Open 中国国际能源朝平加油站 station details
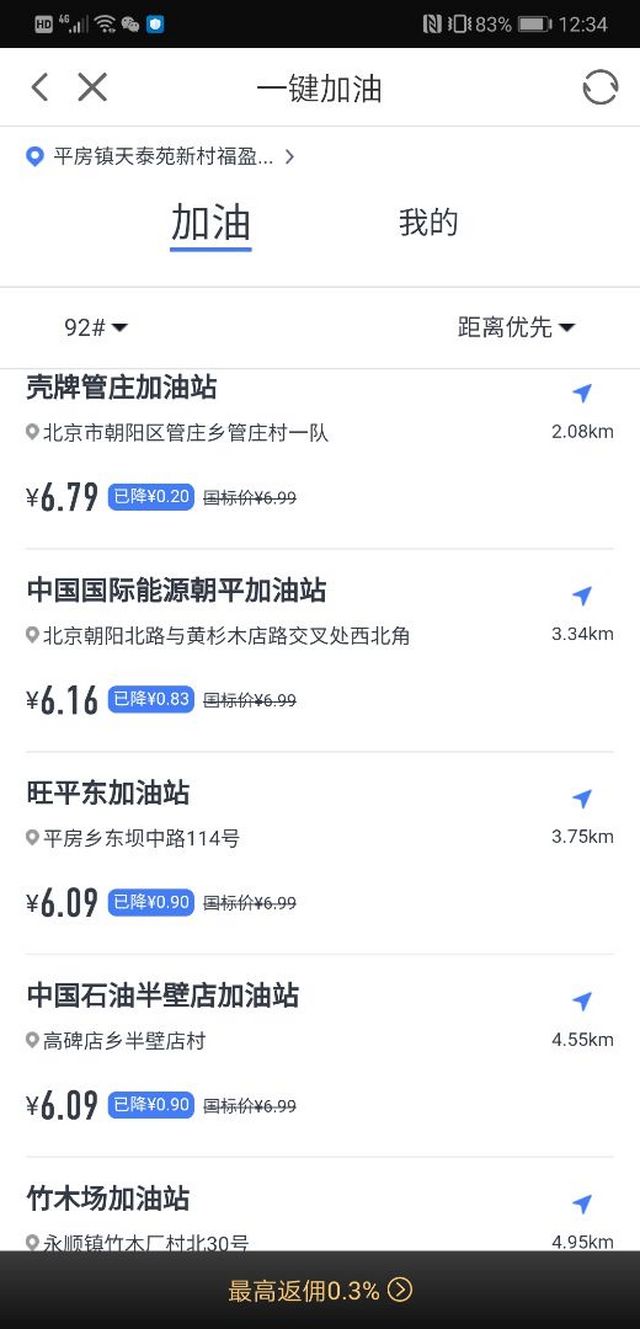The image size is (640, 1329). click(177, 590)
